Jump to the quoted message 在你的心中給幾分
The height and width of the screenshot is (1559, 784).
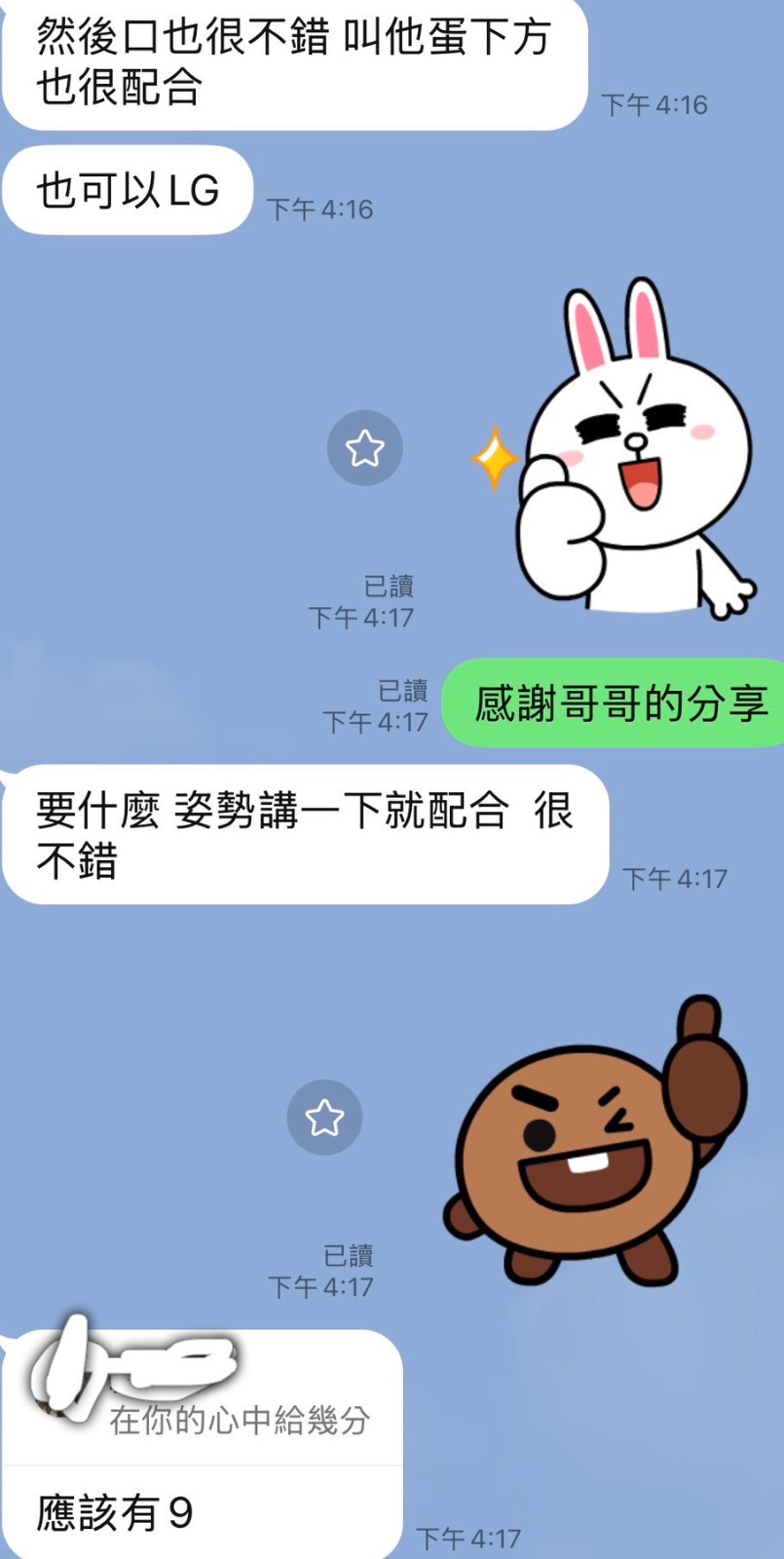(x=239, y=1420)
